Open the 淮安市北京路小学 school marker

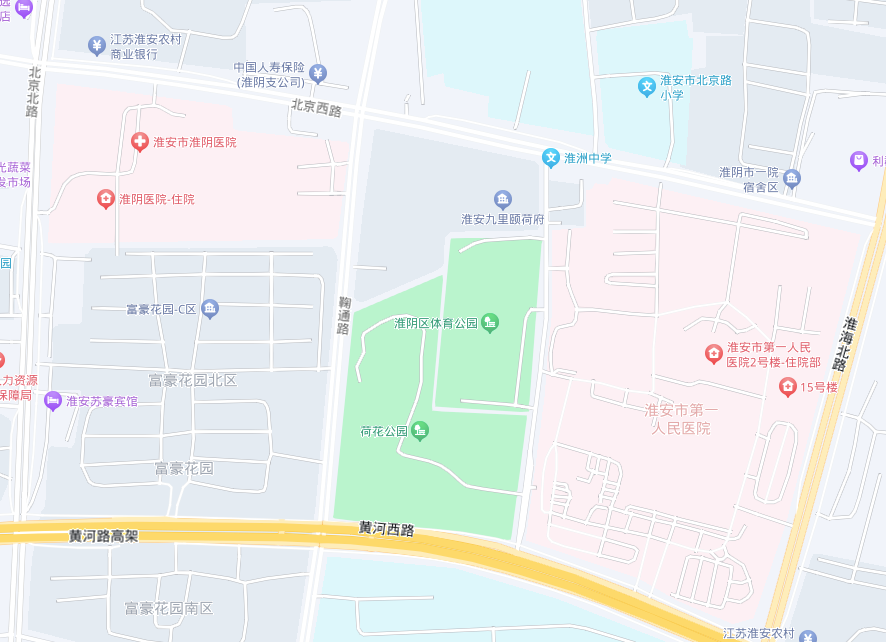coord(647,87)
